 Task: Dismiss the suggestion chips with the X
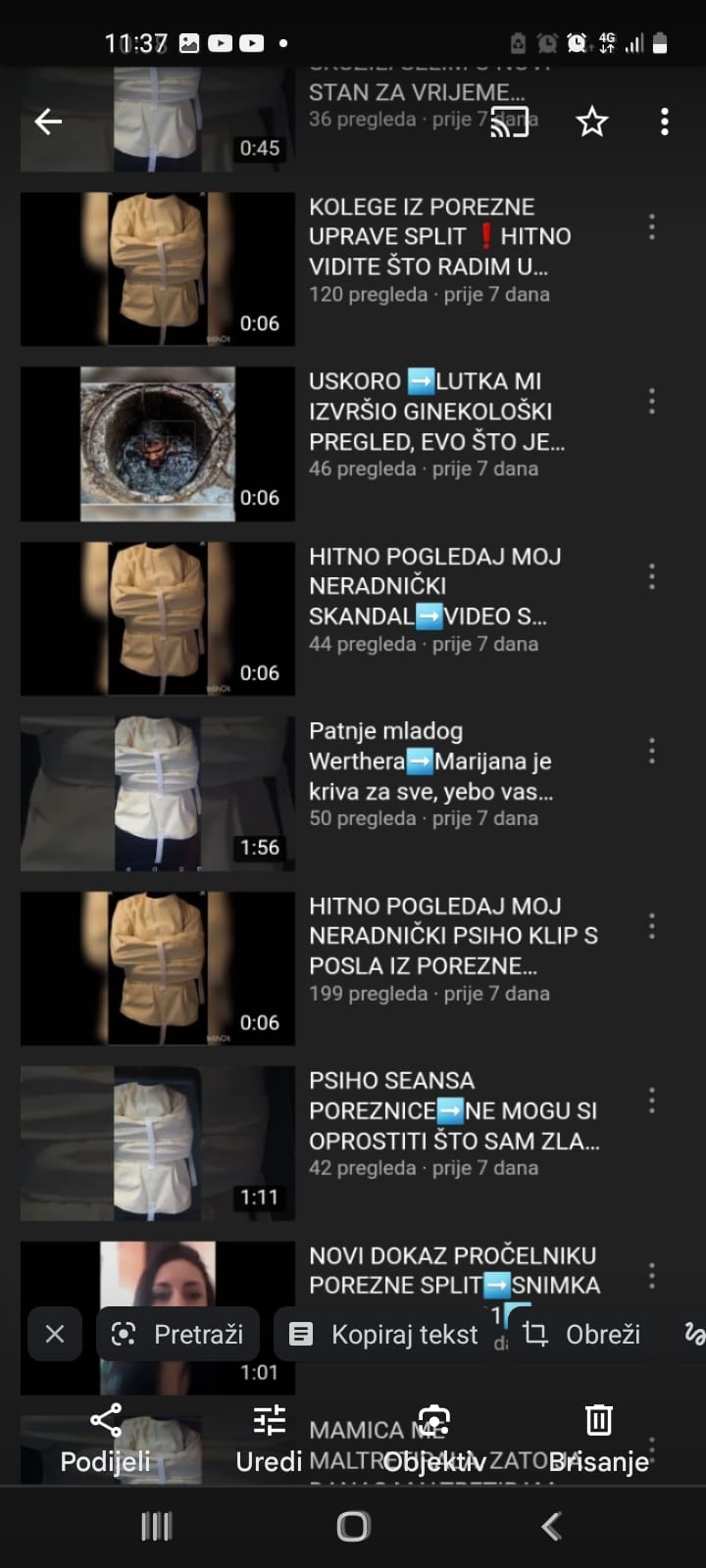pyautogui.click(x=55, y=1334)
